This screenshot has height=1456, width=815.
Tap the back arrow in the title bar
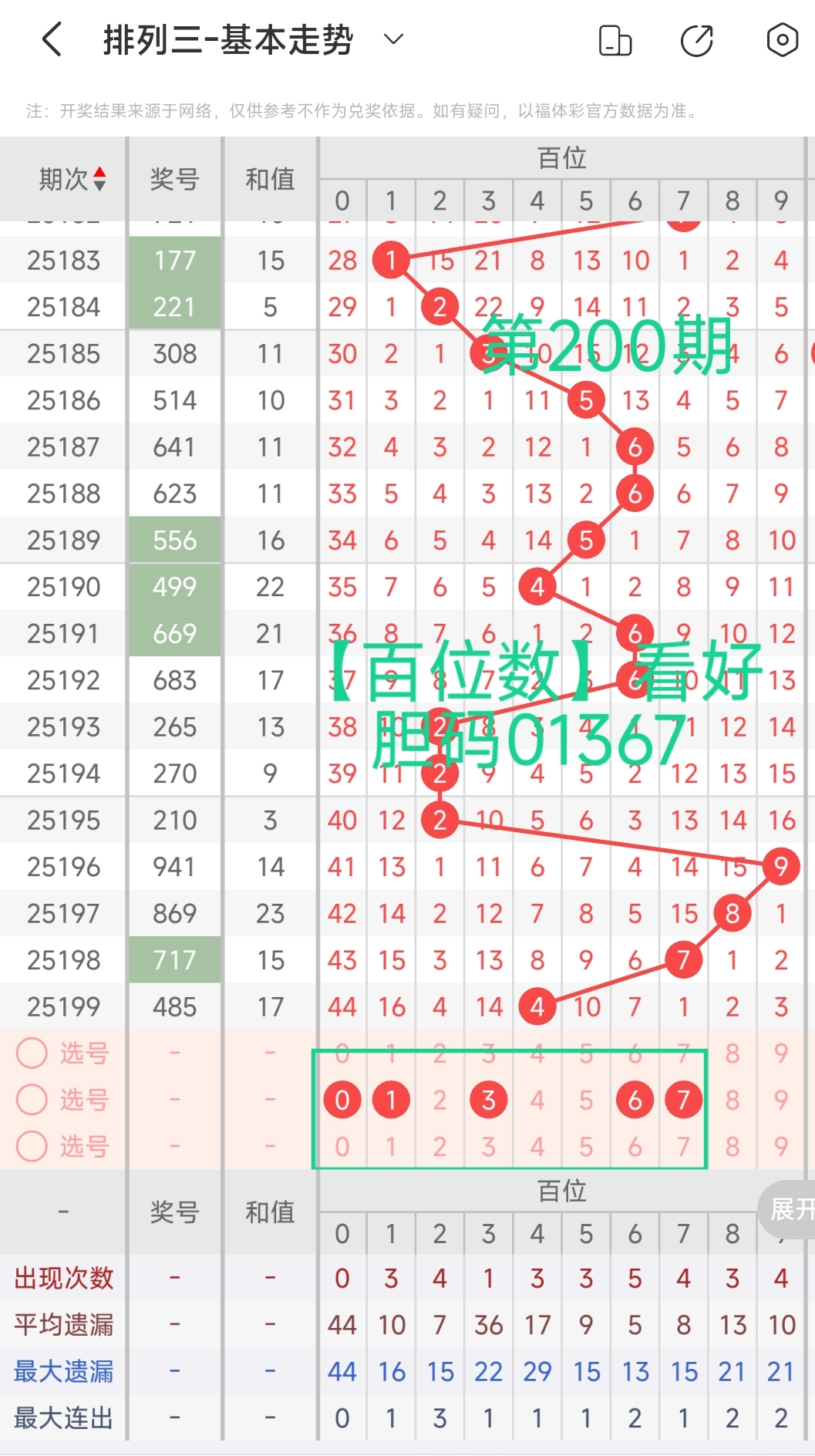pyautogui.click(x=51, y=39)
